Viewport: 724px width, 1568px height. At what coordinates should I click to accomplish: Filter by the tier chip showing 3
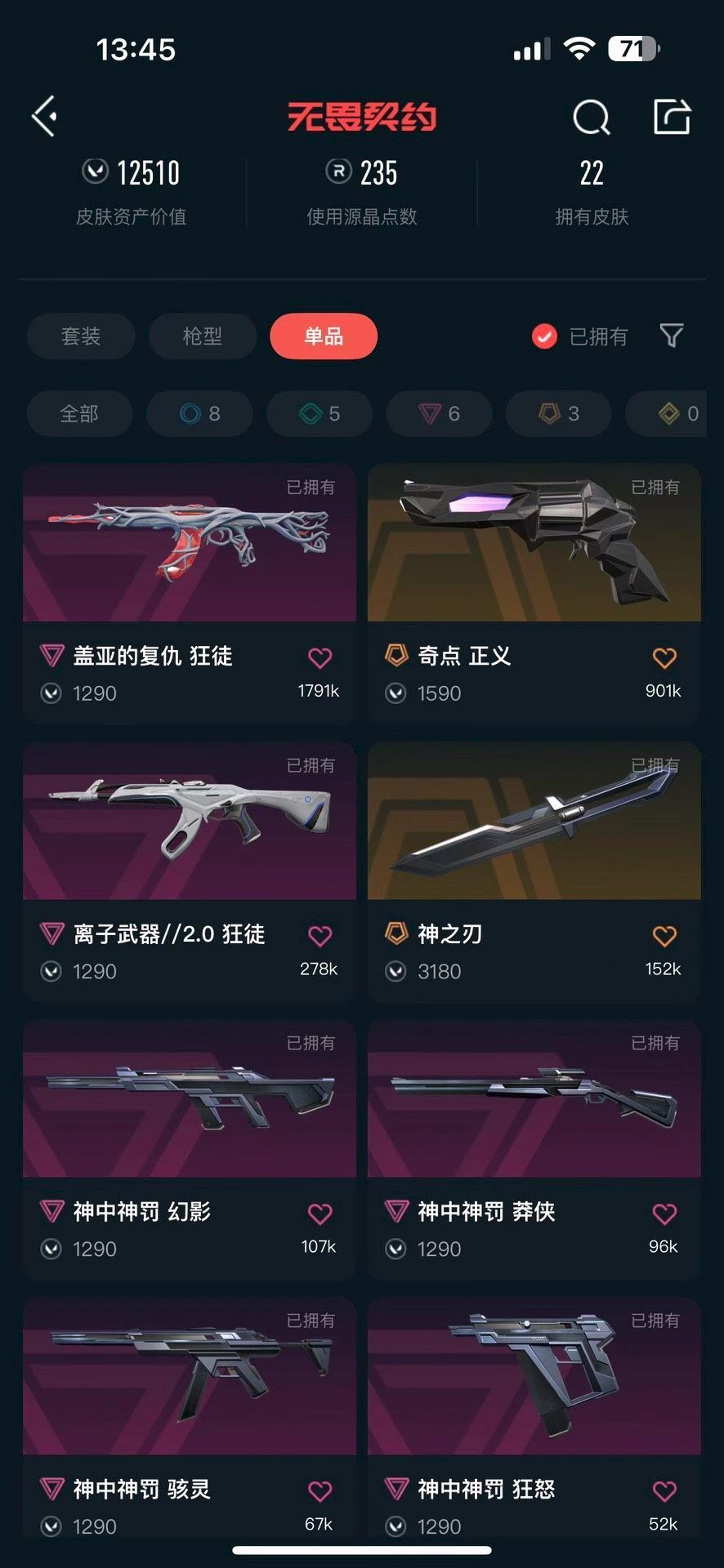[559, 414]
